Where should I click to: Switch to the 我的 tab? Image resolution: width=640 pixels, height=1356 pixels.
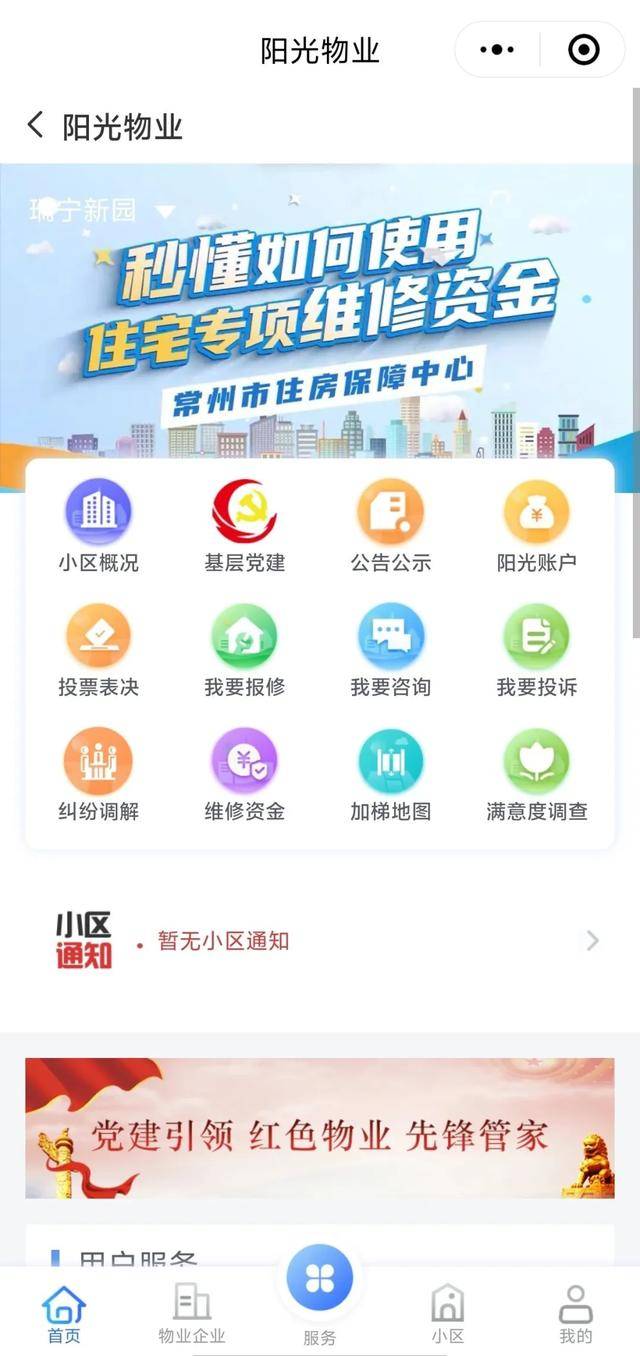click(575, 1313)
